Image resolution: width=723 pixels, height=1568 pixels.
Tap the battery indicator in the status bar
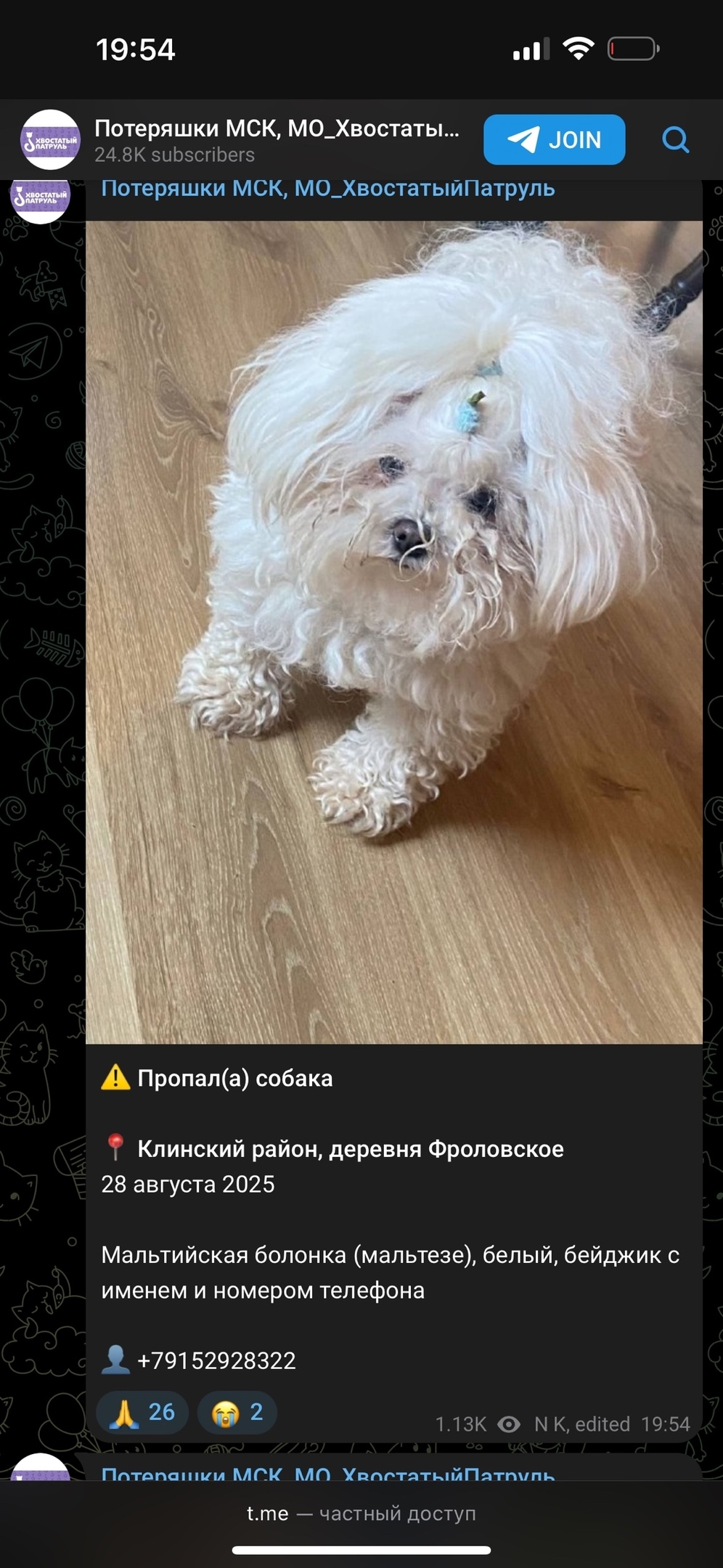click(632, 48)
